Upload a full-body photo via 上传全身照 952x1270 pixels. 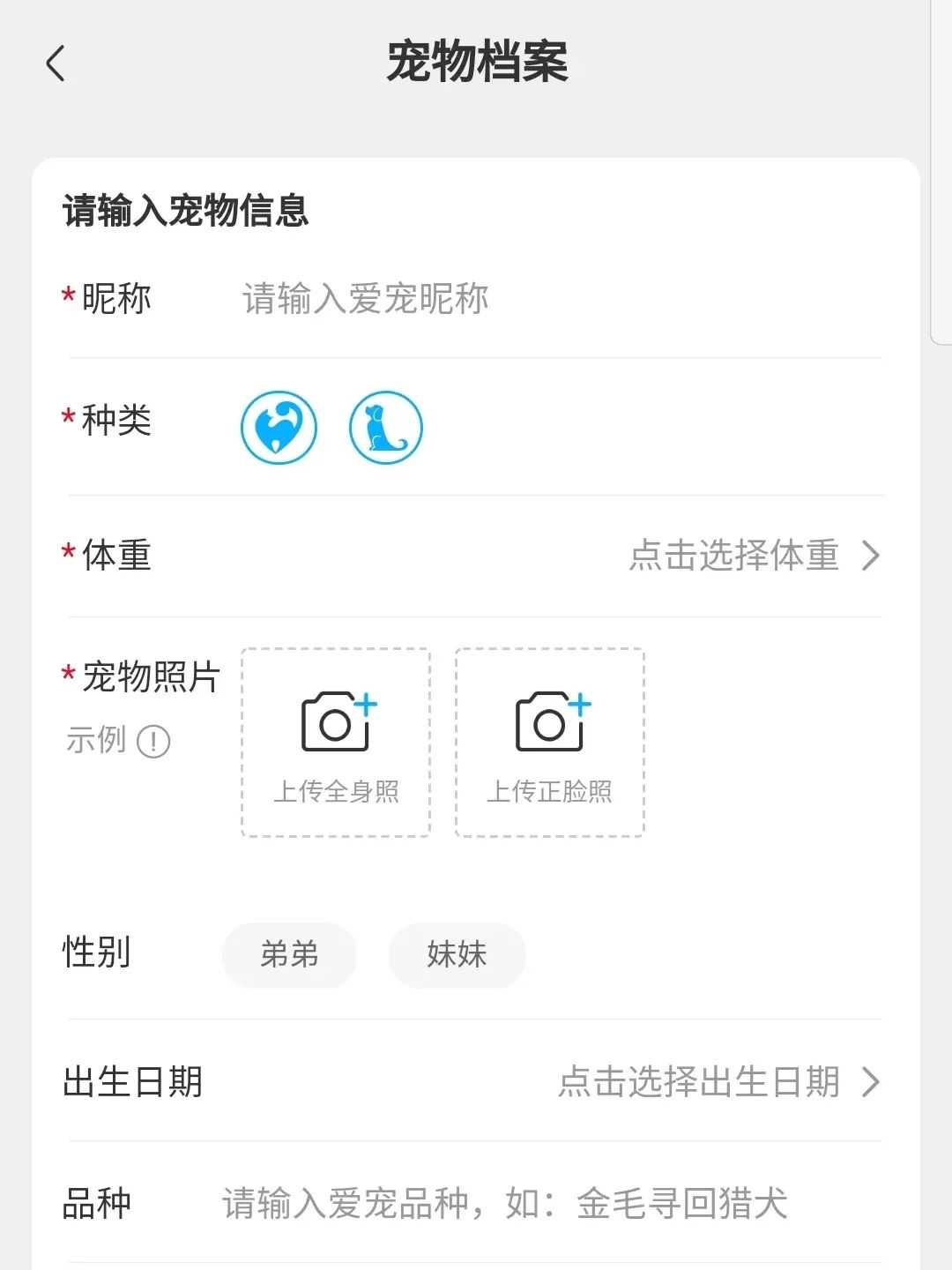(336, 743)
